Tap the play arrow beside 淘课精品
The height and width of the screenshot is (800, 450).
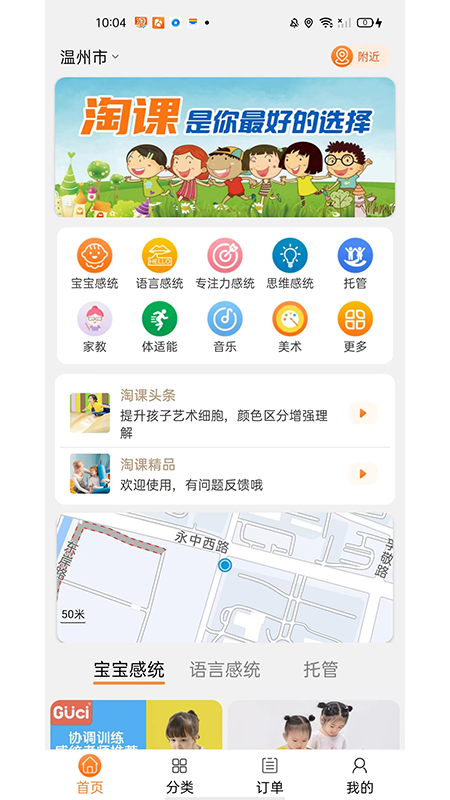(x=363, y=474)
